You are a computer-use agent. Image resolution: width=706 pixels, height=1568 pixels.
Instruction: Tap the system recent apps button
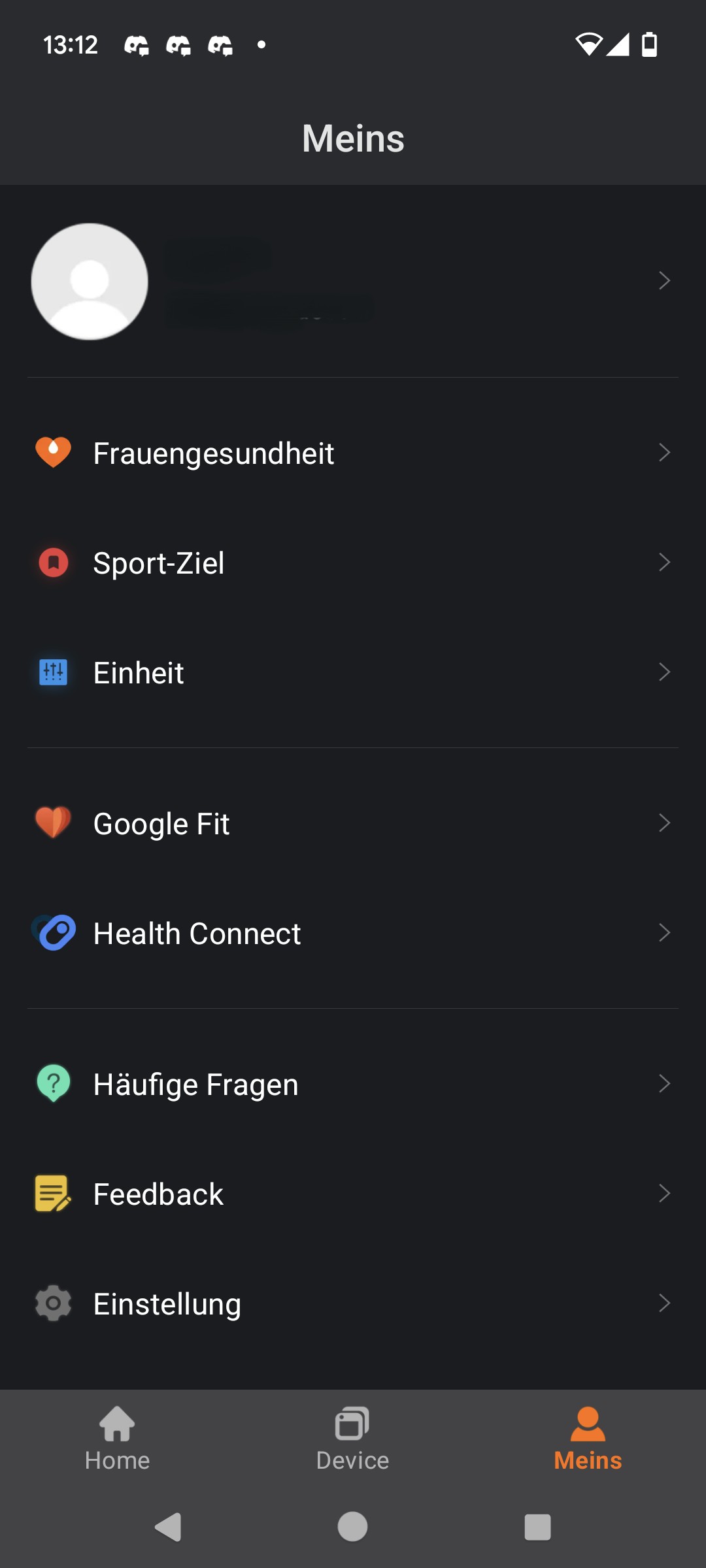[x=537, y=1527]
